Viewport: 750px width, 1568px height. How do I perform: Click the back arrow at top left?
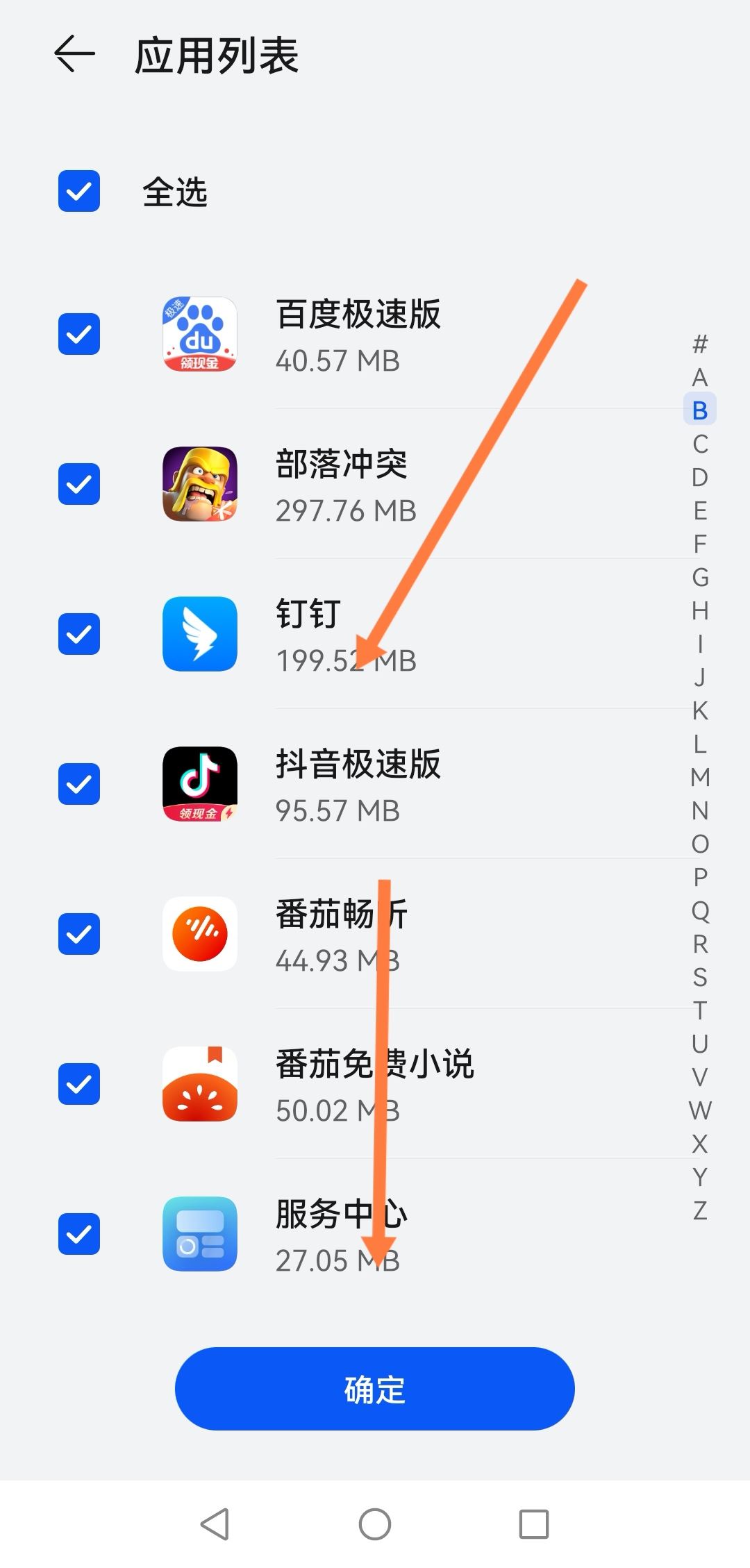pyautogui.click(x=74, y=53)
